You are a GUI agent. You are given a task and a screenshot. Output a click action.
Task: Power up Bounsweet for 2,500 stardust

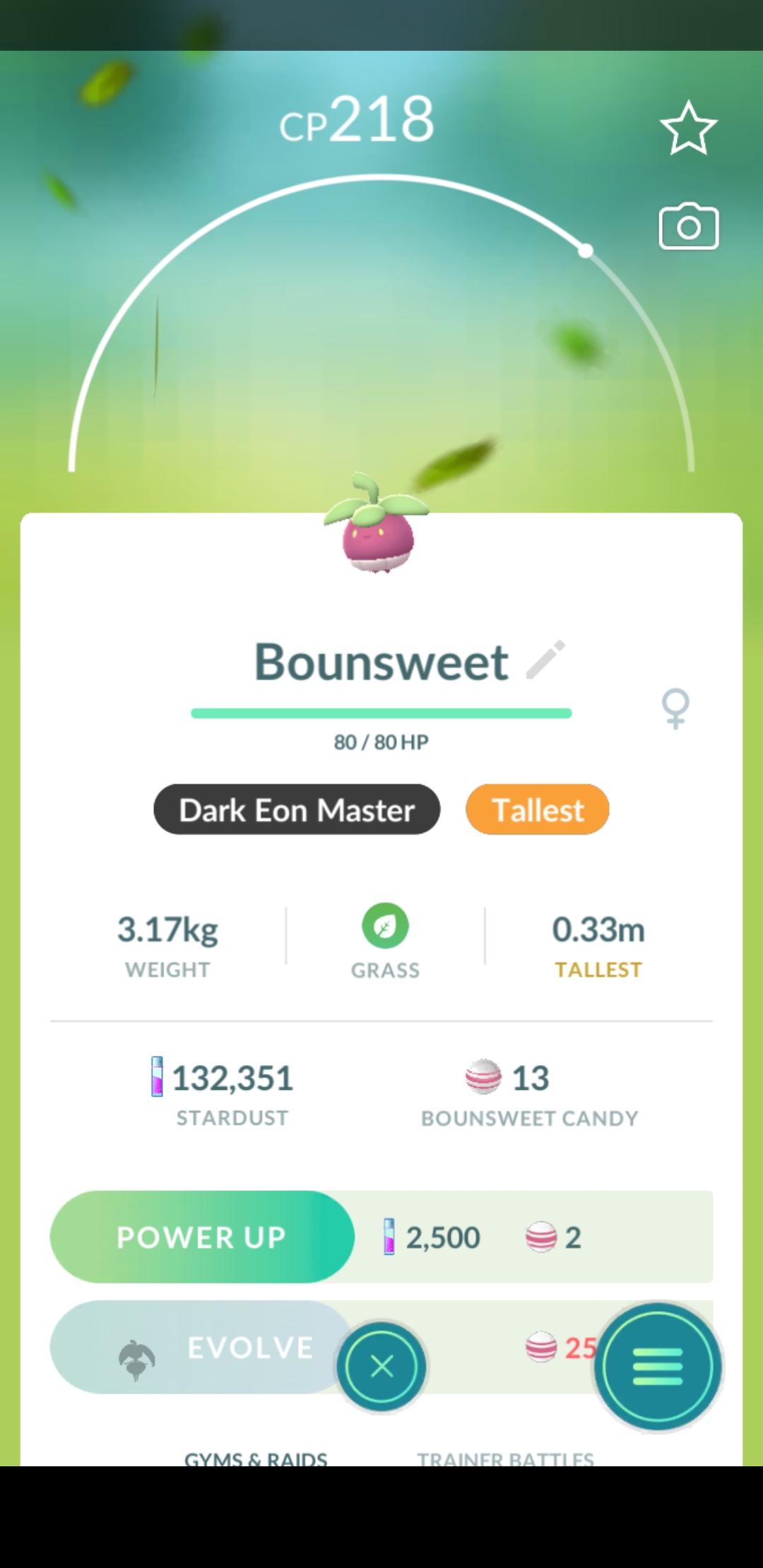coord(202,1237)
